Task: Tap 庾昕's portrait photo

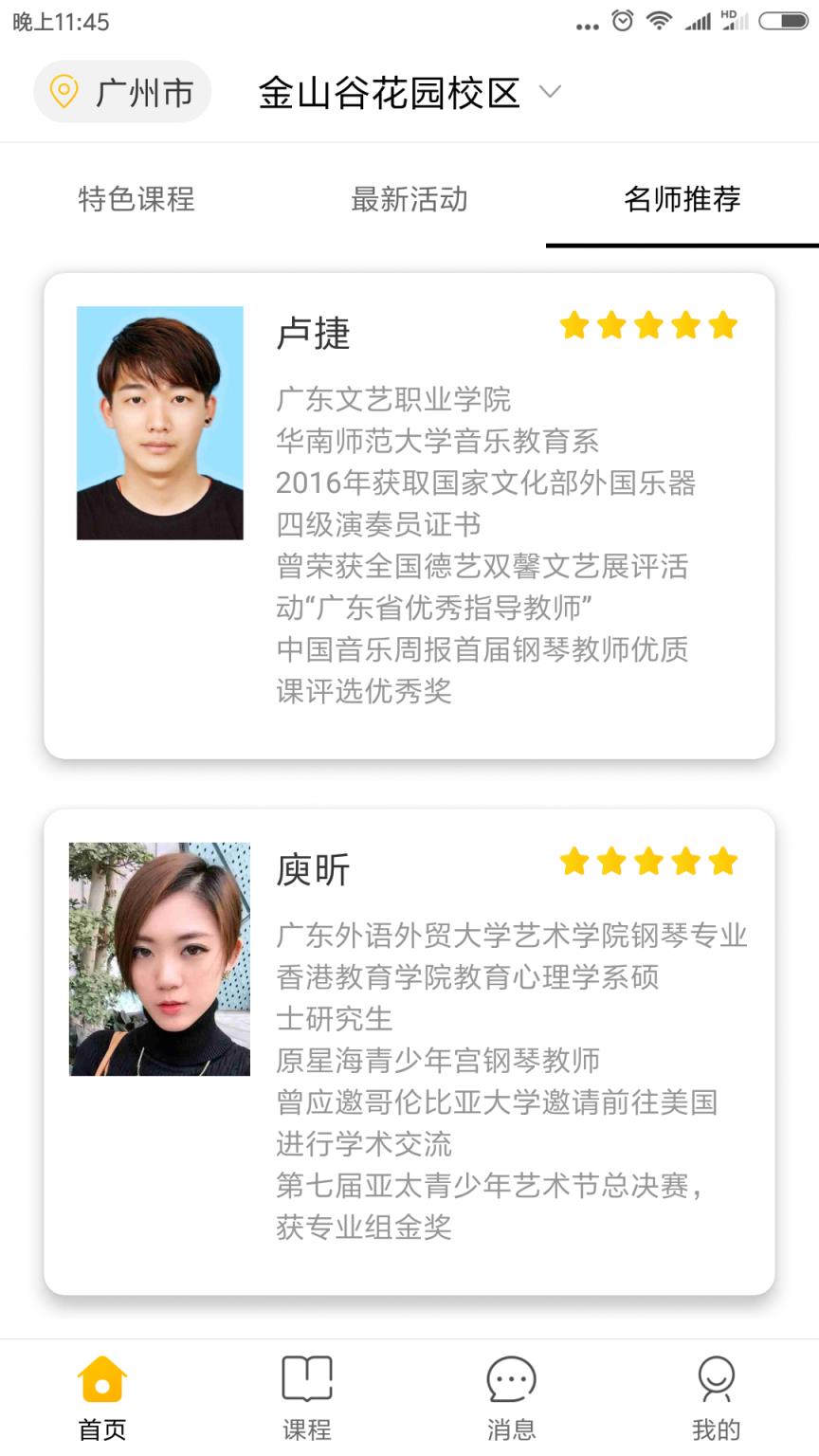Action: coord(159,957)
